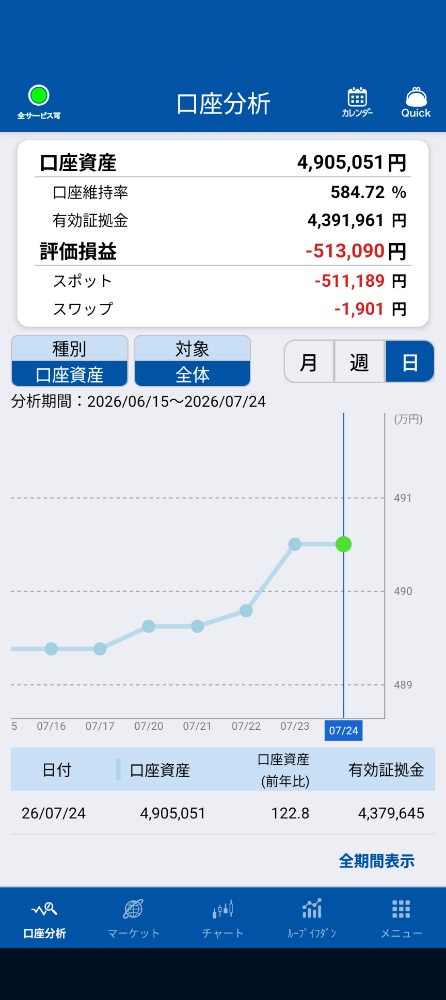Switch to the ループイフダン tab
Screen dimensions: 446x1000
(312, 918)
